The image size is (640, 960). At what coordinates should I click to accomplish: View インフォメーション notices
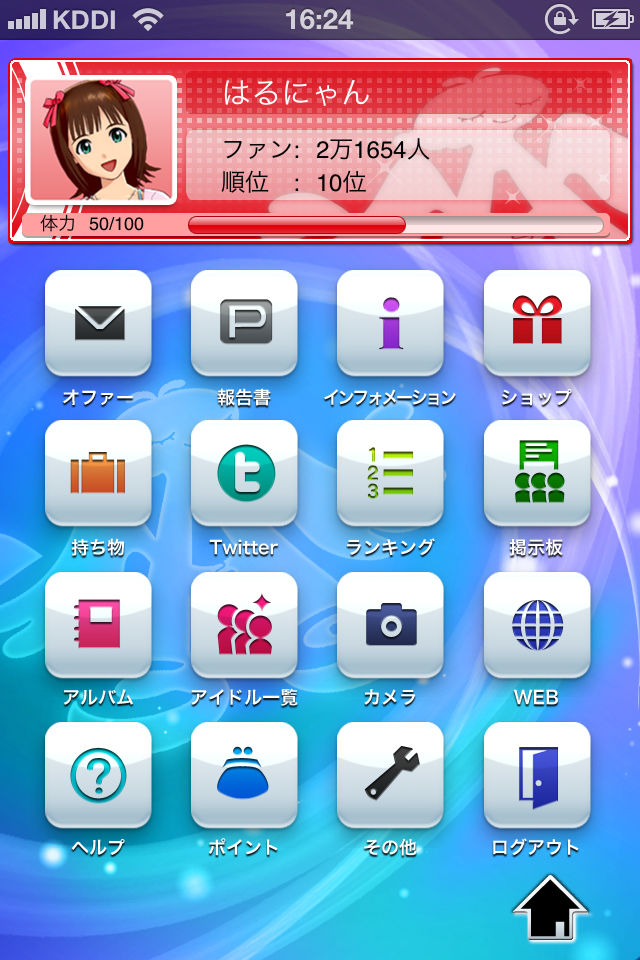coord(390,323)
